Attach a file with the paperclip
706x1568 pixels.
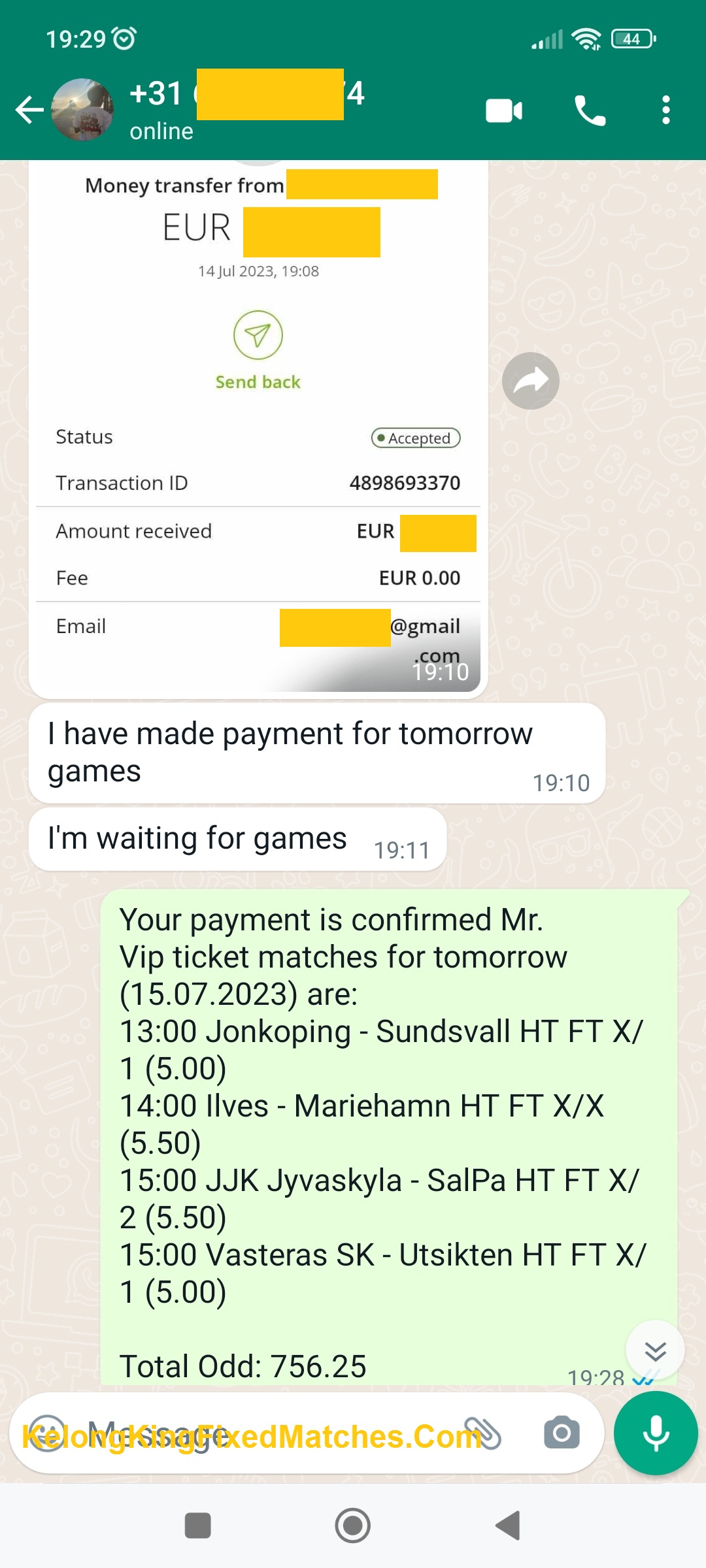(482, 1433)
